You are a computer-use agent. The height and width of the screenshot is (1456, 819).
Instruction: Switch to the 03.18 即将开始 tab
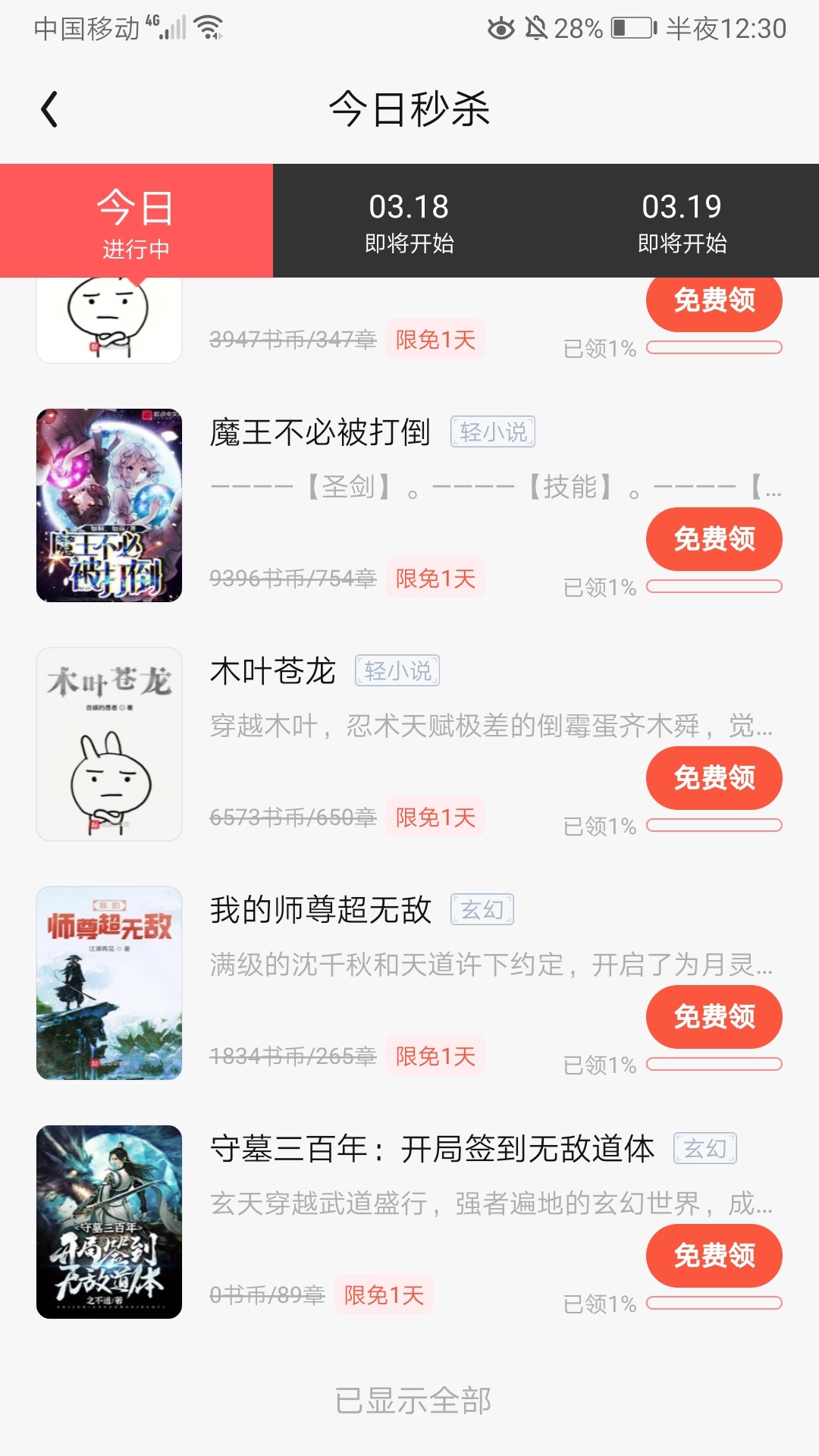(409, 221)
